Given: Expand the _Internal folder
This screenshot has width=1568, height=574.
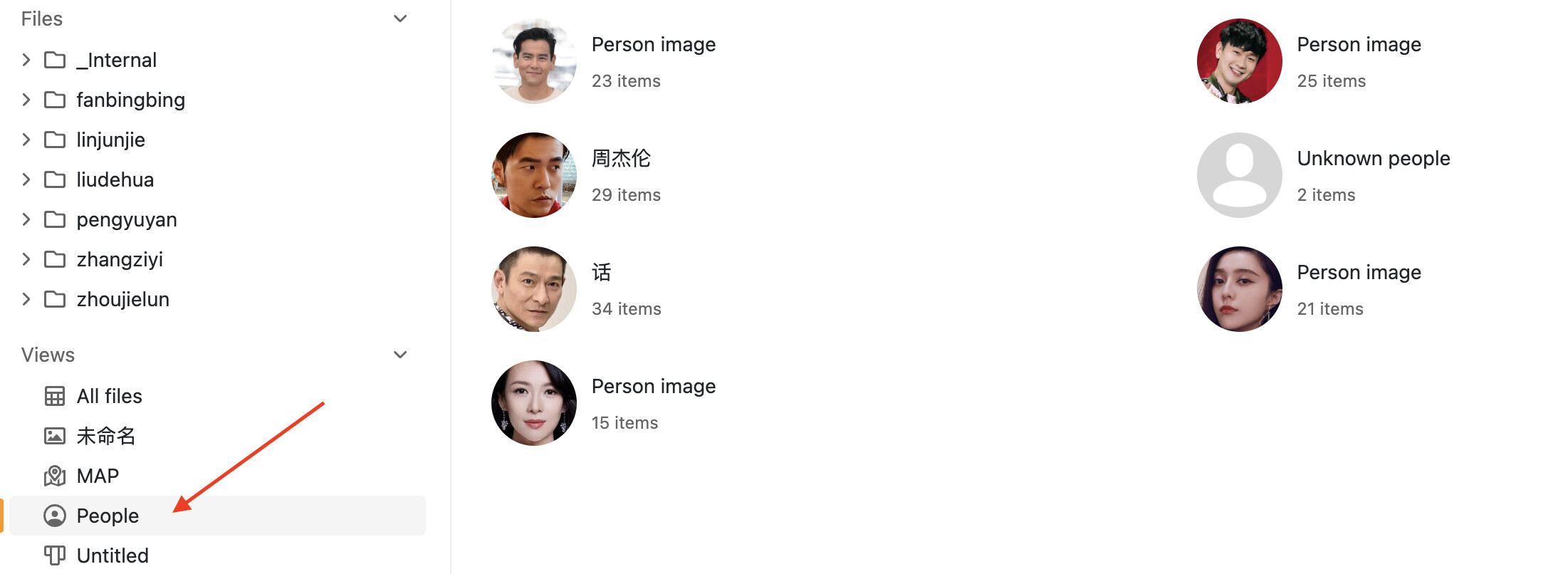Looking at the screenshot, I should tap(26, 60).
